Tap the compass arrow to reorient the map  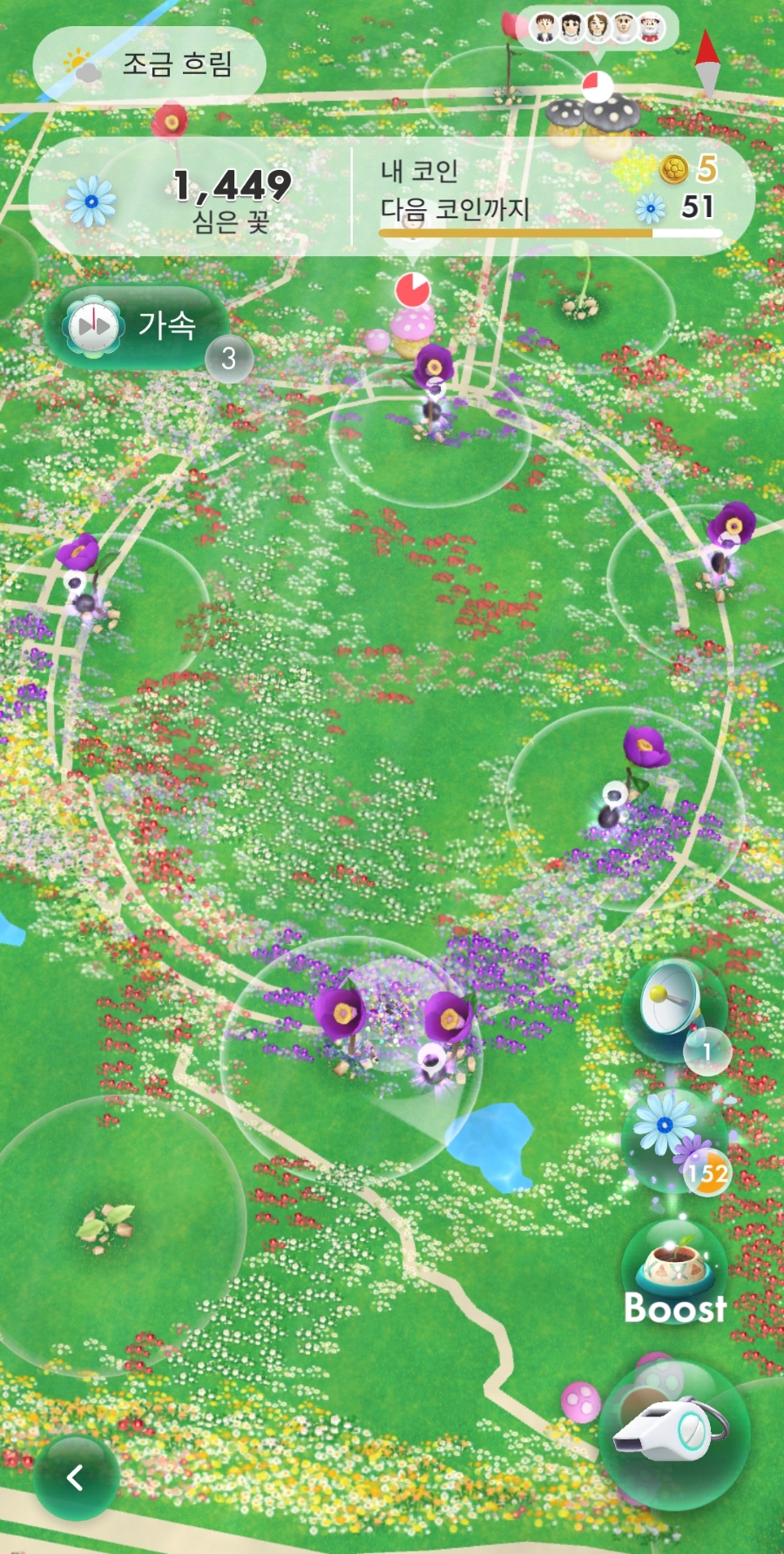pyautogui.click(x=707, y=59)
